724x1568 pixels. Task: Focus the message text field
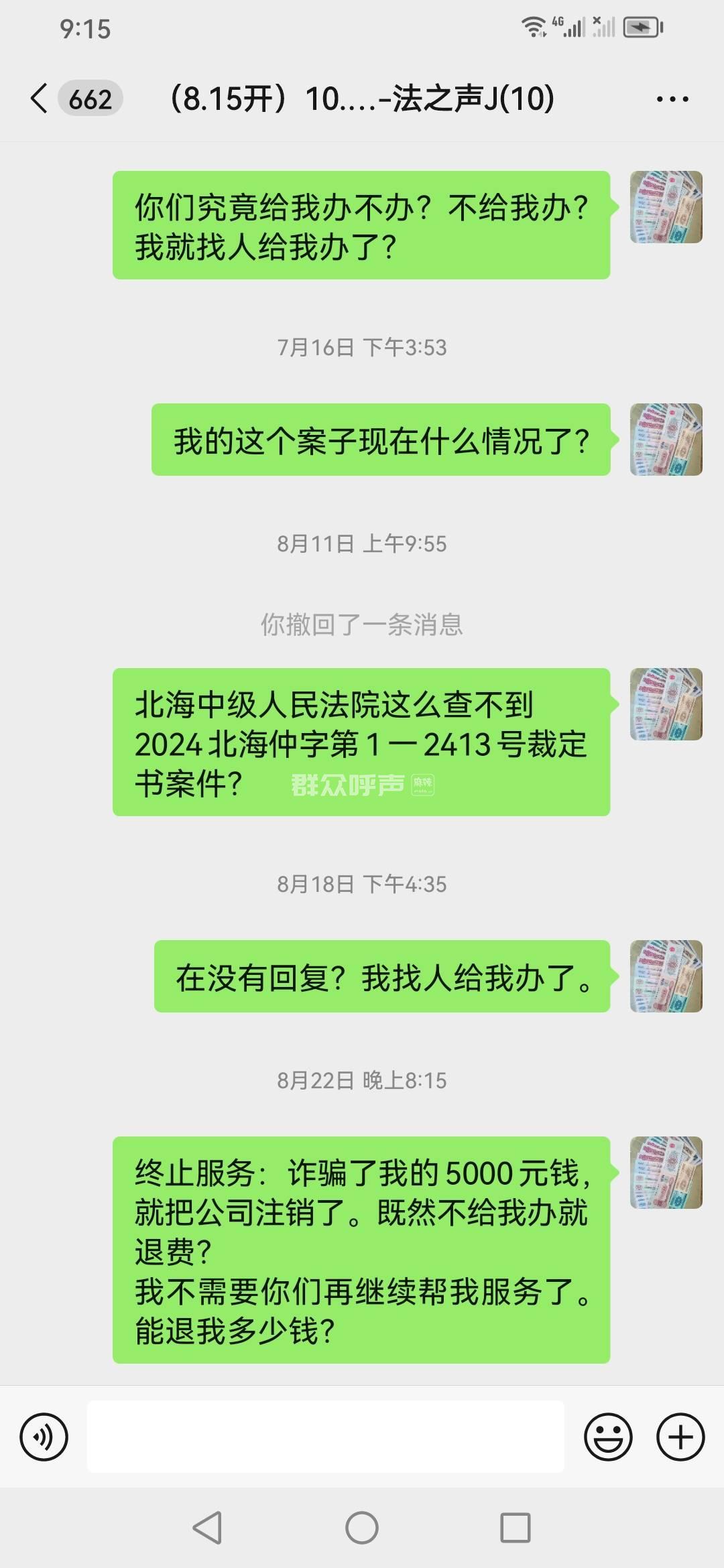326,1436
